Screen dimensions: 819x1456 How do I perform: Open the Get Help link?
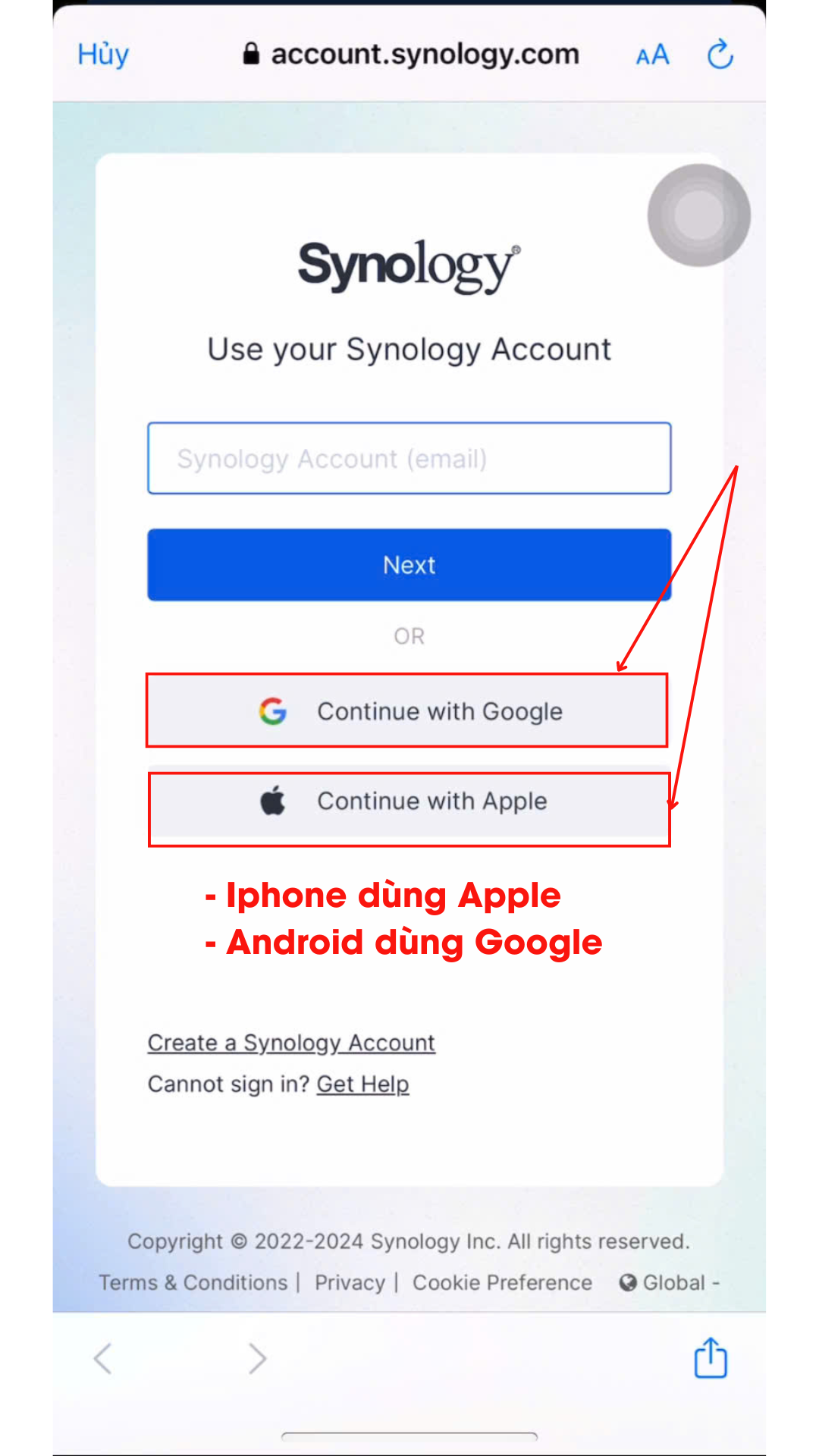click(362, 1084)
